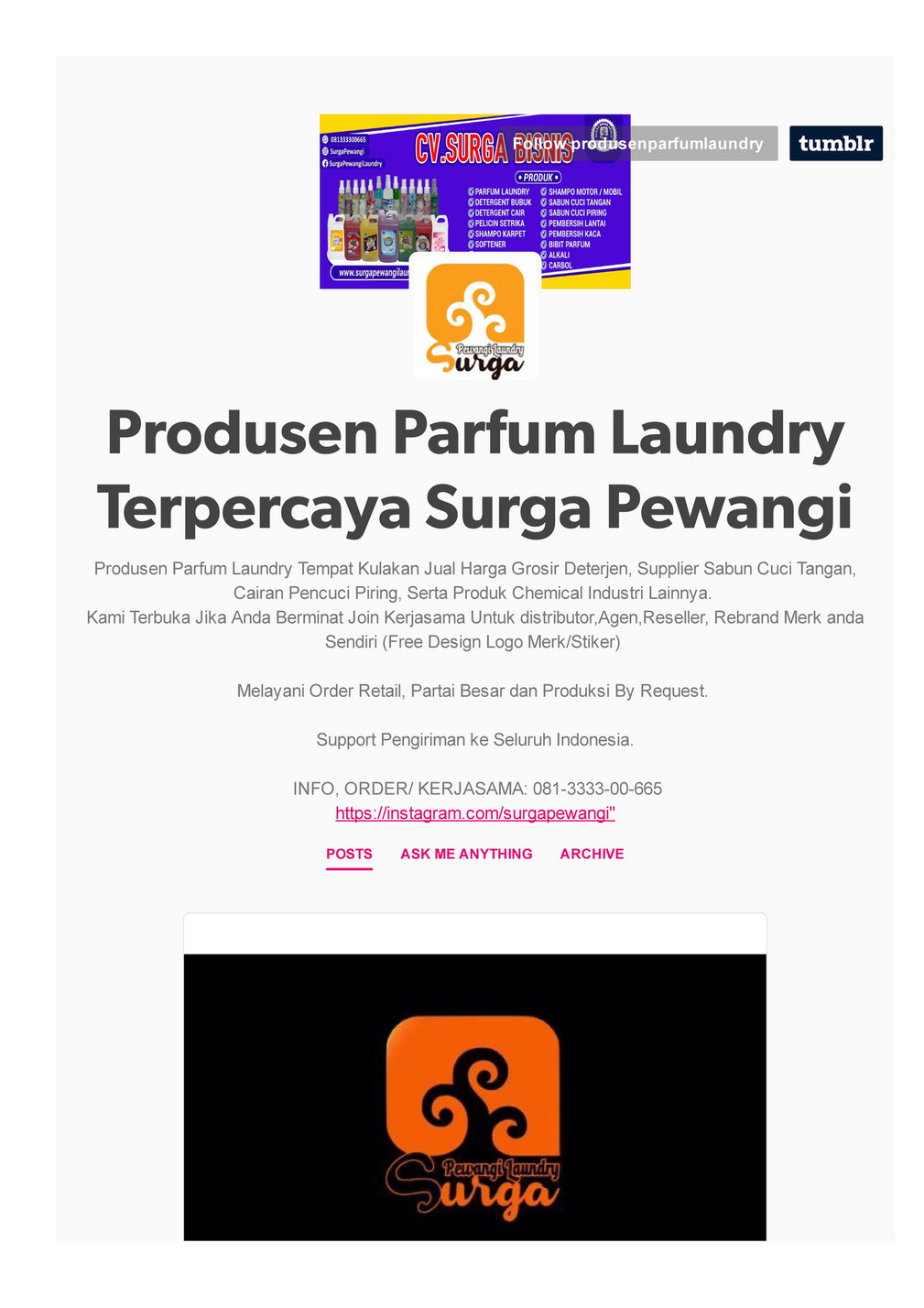Open the Tumblr button
This screenshot has height=1308, width=924.
tap(835, 144)
